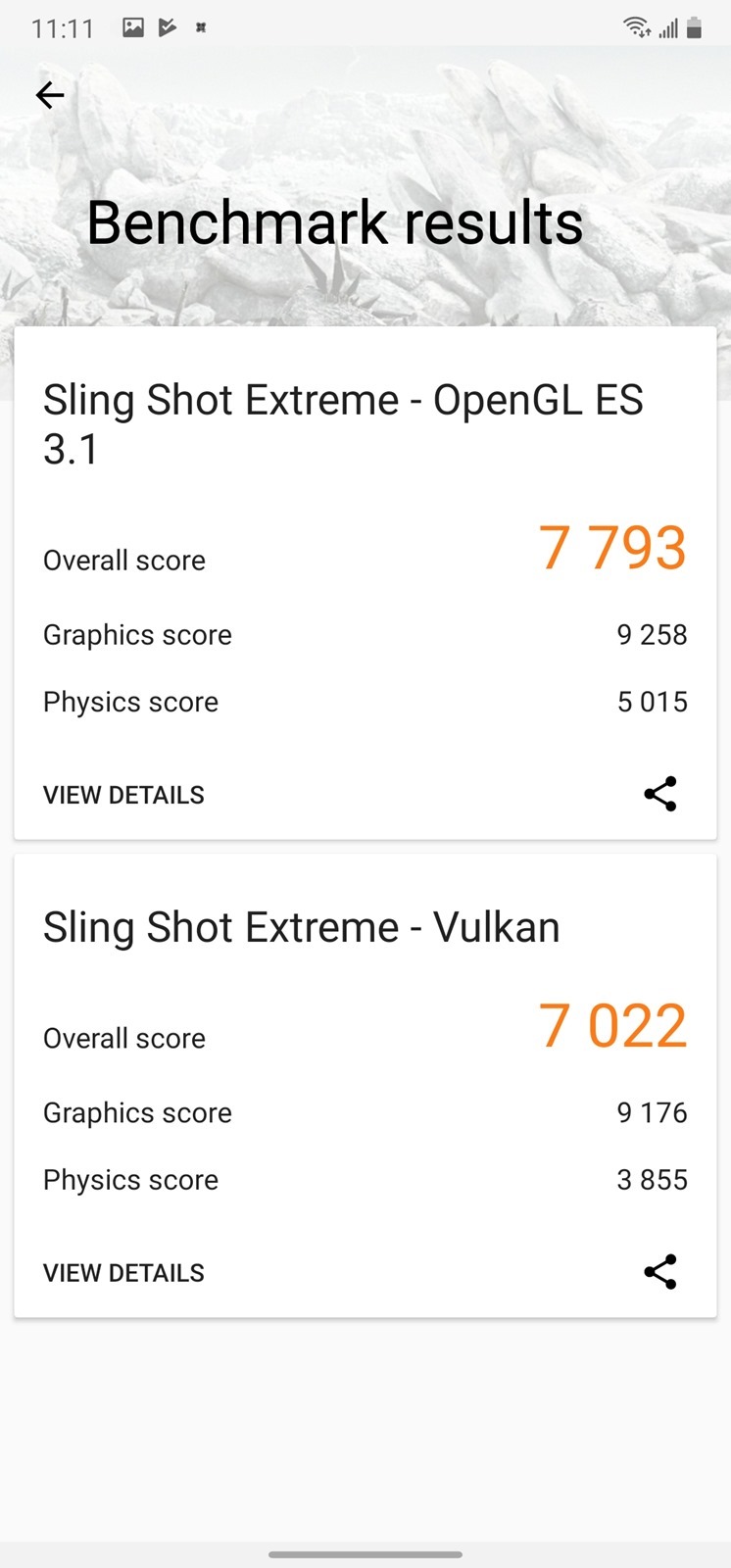Tap the clock showing 11:11
The width and height of the screenshot is (731, 1568).
pyautogui.click(x=64, y=28)
